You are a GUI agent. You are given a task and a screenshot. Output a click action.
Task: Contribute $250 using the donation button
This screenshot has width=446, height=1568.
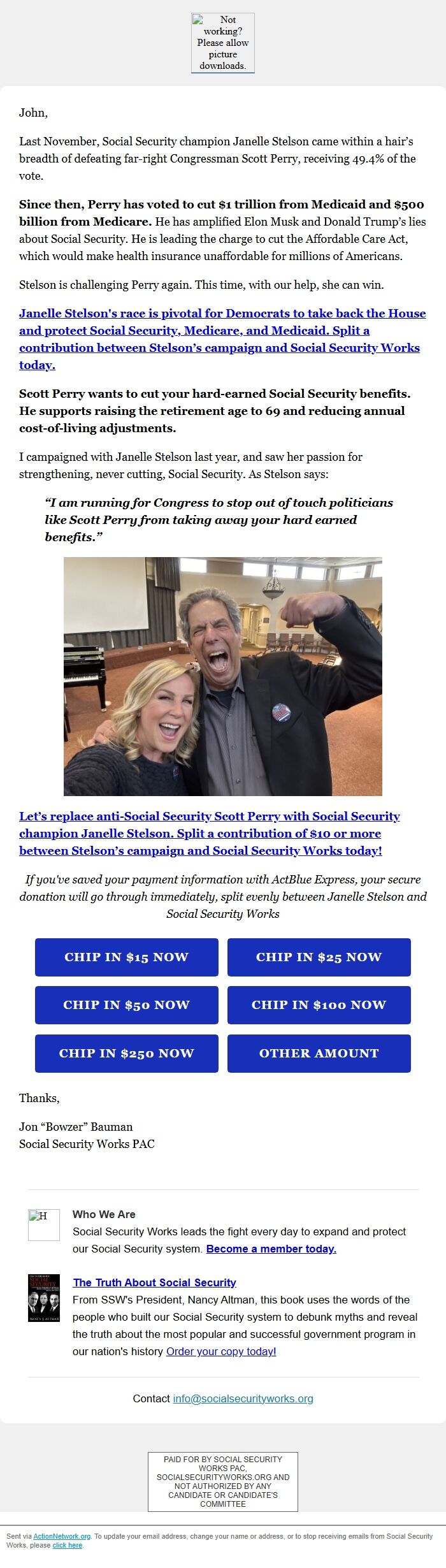[127, 1054]
